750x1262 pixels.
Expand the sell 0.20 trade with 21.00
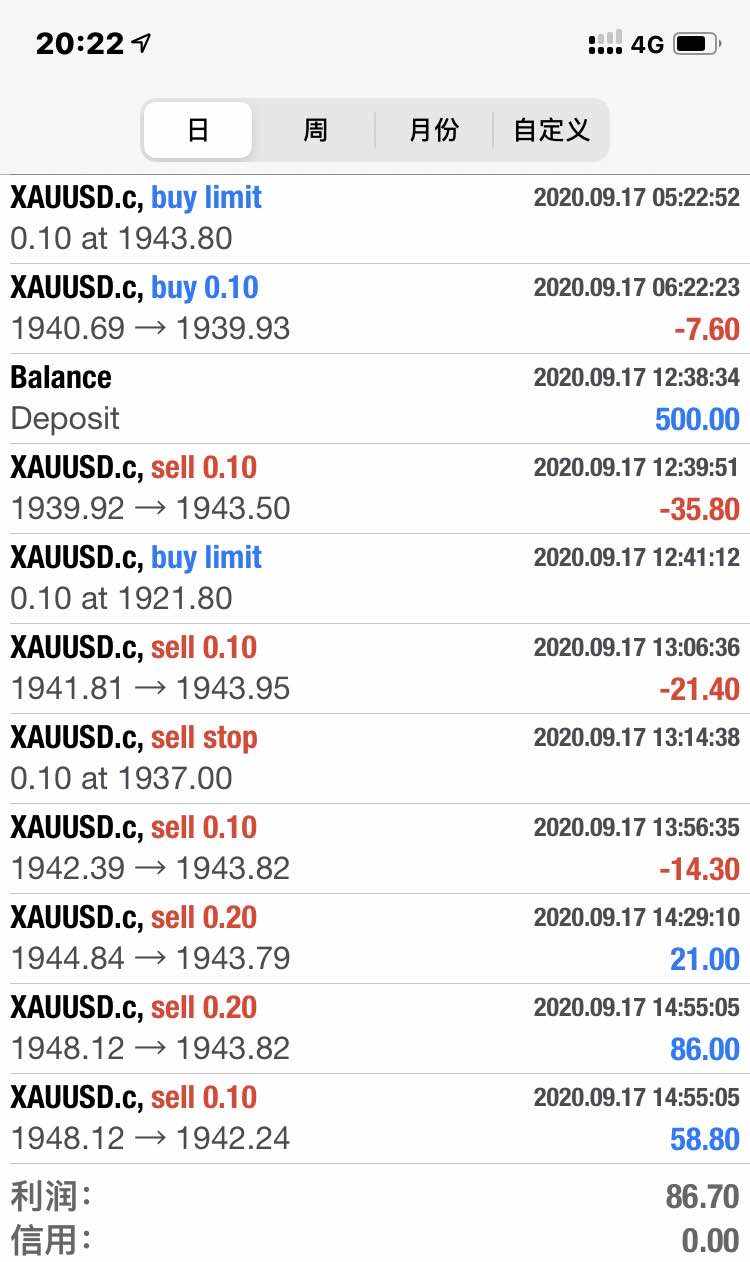[375, 939]
